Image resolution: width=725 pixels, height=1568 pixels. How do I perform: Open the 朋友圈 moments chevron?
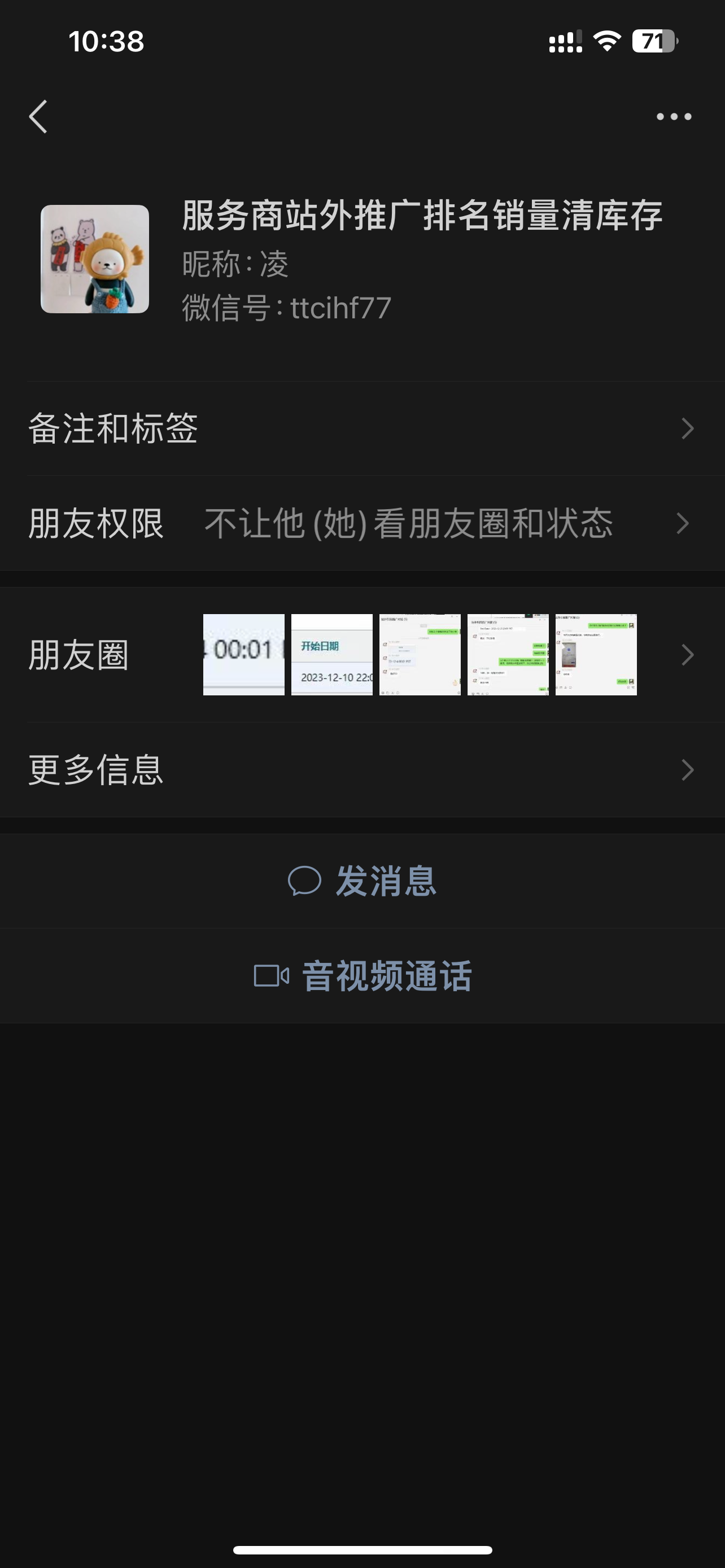(x=687, y=654)
